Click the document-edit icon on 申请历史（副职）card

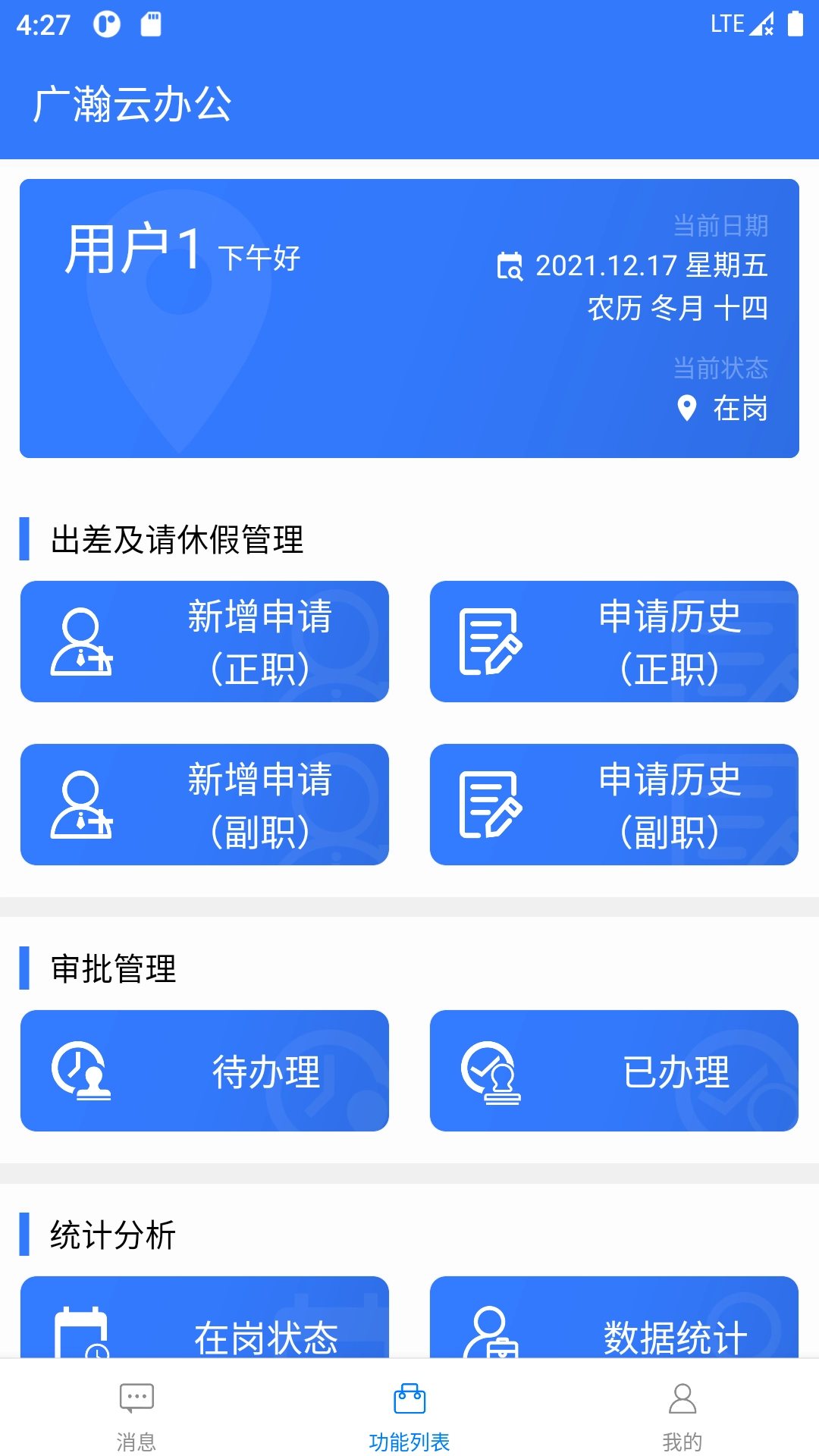(x=491, y=805)
